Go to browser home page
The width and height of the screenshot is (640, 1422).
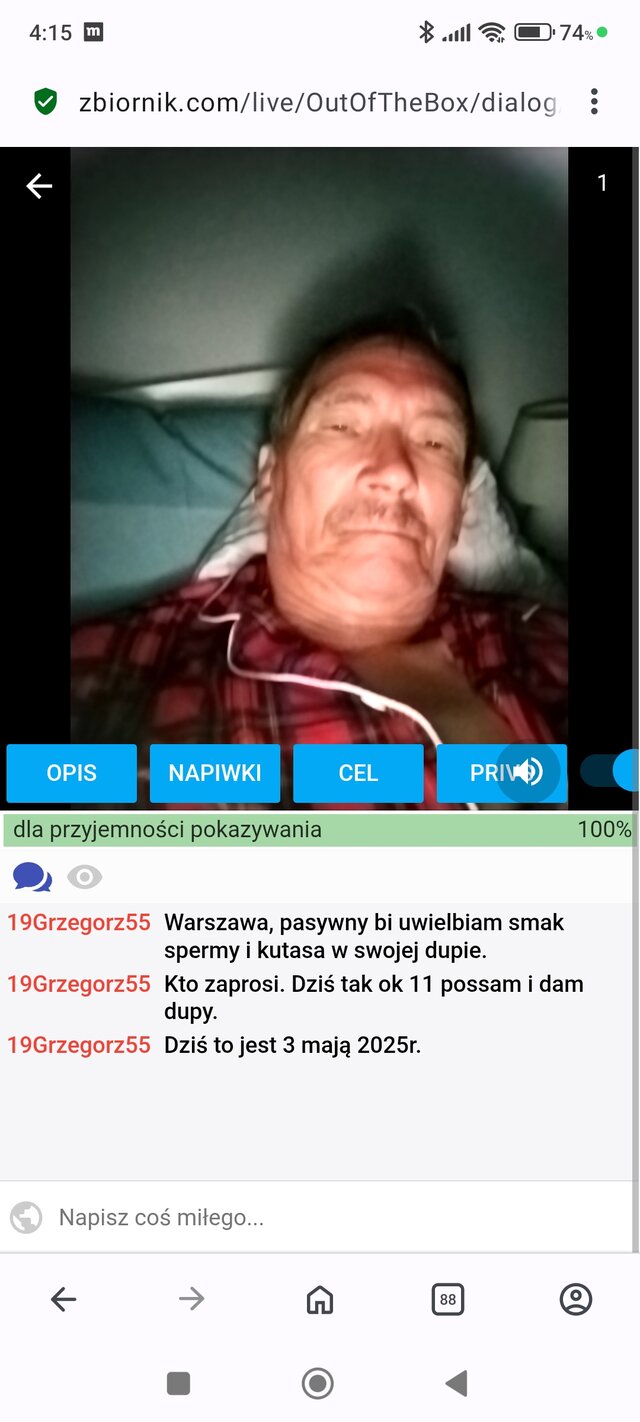[320, 1300]
